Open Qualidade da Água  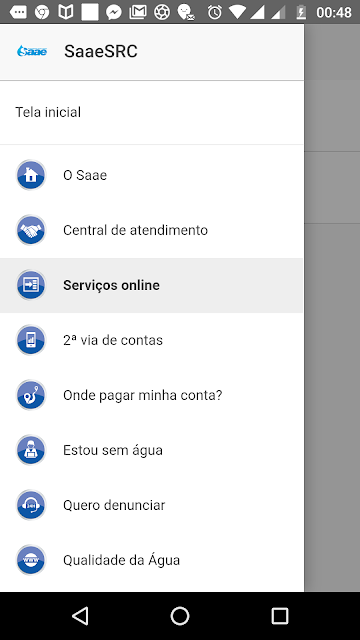pyautogui.click(x=152, y=560)
